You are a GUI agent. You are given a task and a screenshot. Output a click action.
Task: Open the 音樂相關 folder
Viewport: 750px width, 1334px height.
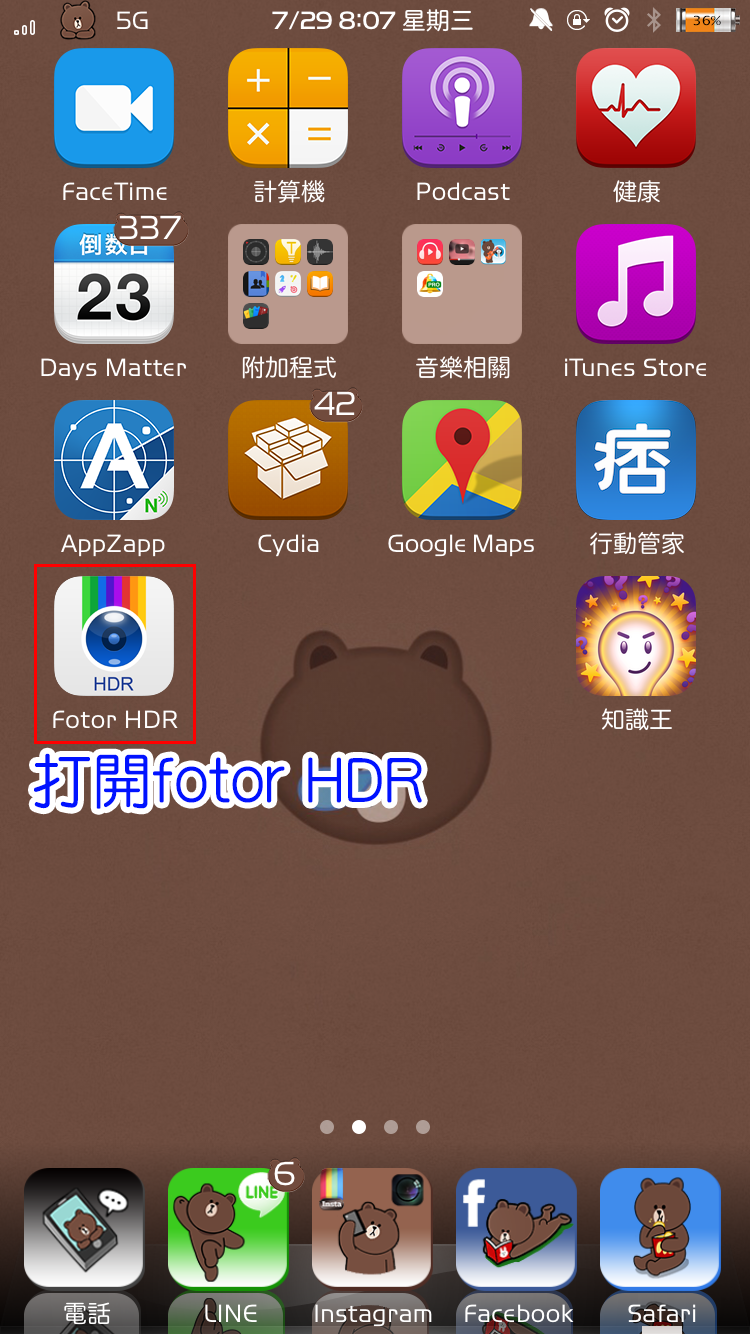[x=462, y=284]
